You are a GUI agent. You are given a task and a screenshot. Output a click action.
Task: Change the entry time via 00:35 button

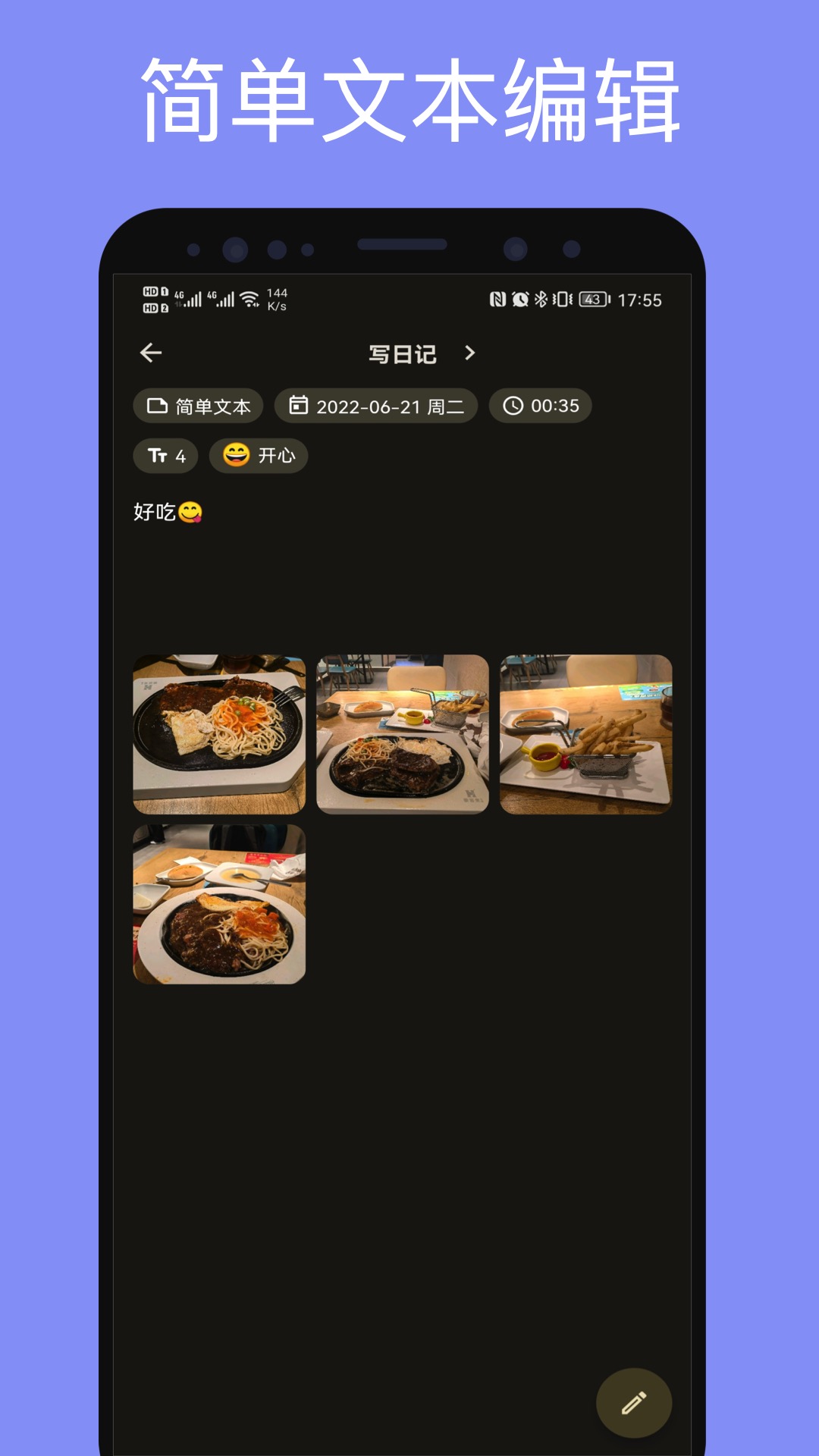[540, 406]
